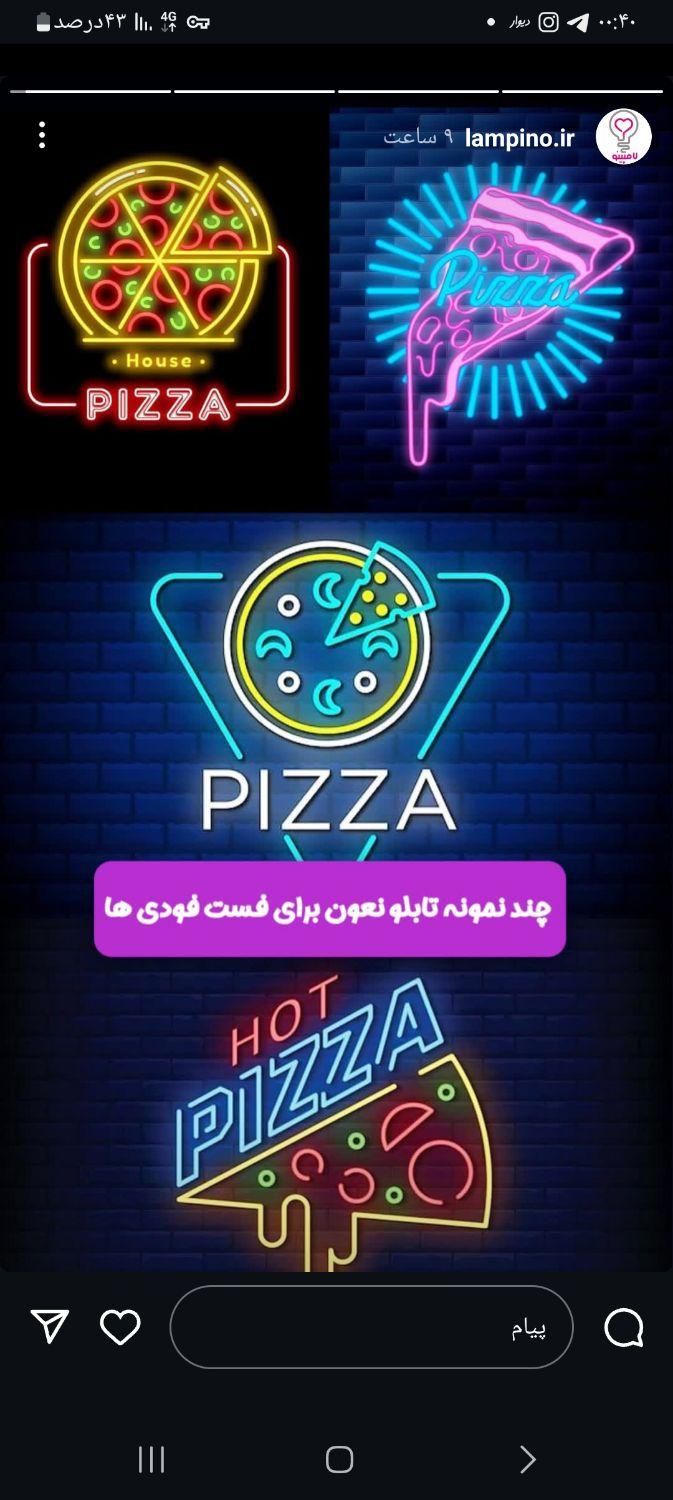Like this story with the heart
This screenshot has height=1500, width=673.
[120, 1327]
